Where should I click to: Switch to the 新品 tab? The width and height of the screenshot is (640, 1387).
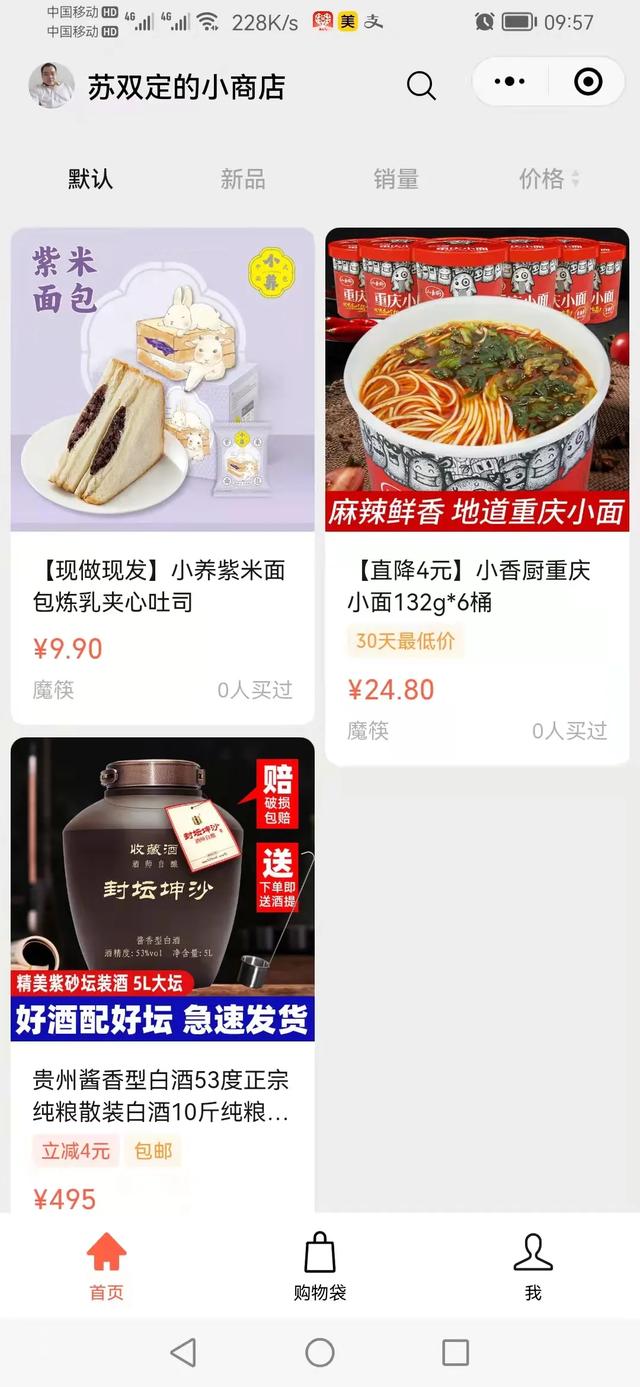pos(243,179)
